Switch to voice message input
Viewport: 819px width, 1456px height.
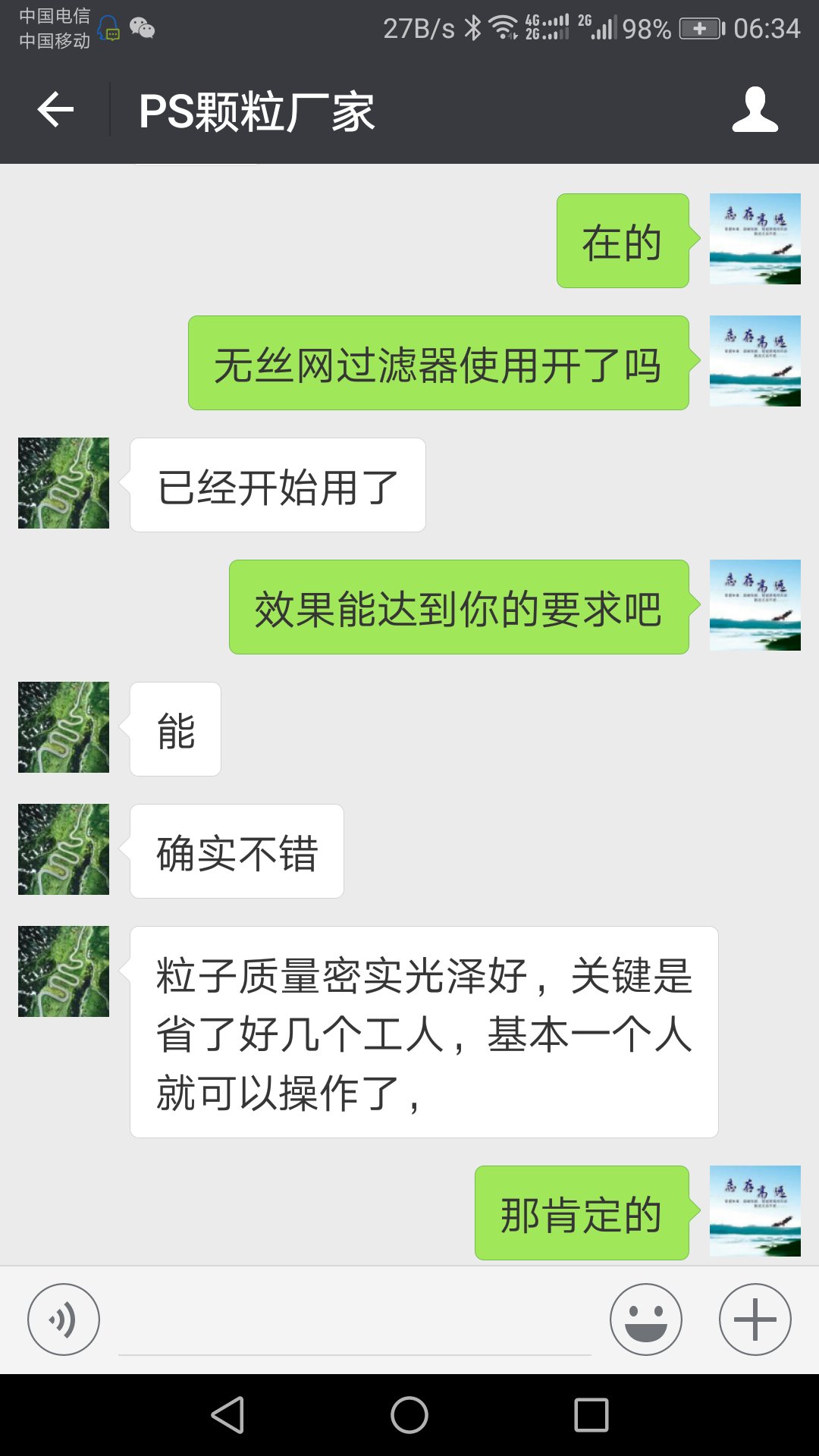point(64,1319)
